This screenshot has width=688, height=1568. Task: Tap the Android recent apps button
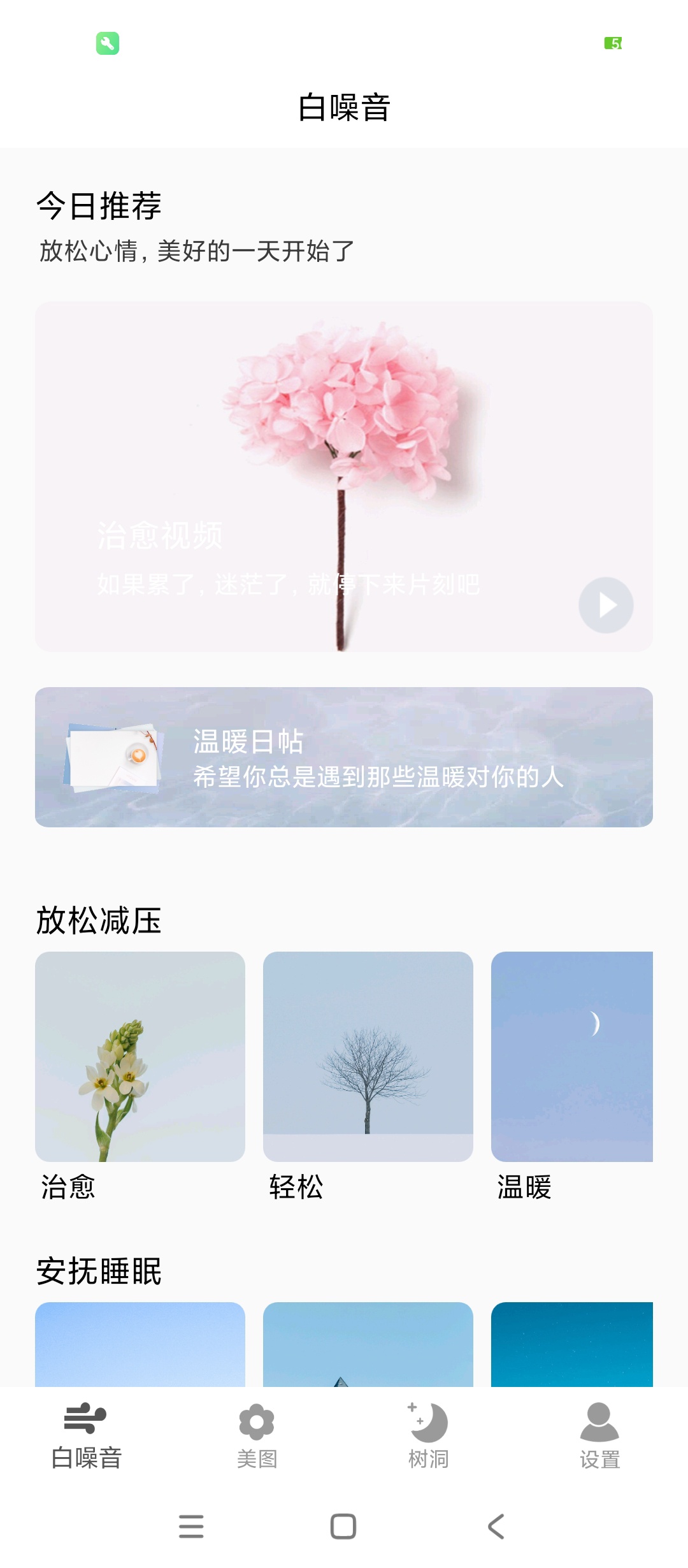(191, 1527)
